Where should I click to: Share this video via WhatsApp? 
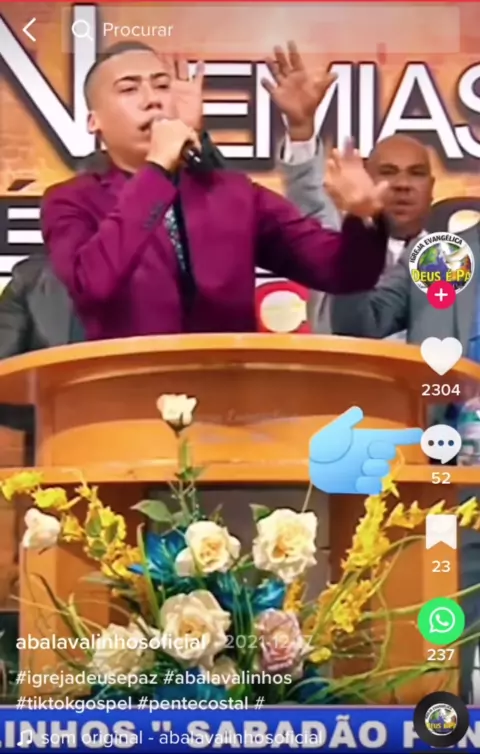pos(441,621)
